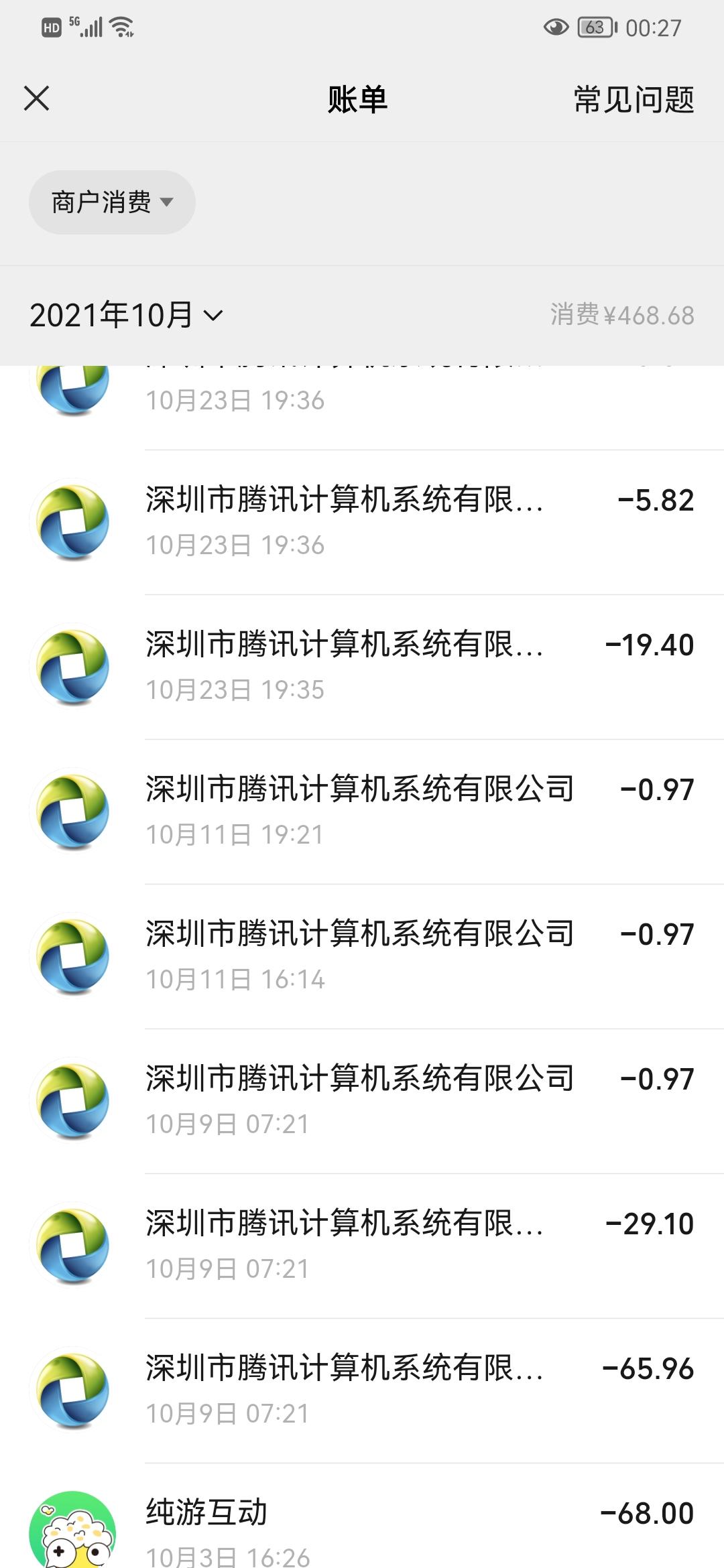
Task: Open the 纯游互动 -68.00 transaction
Action: (362, 1516)
